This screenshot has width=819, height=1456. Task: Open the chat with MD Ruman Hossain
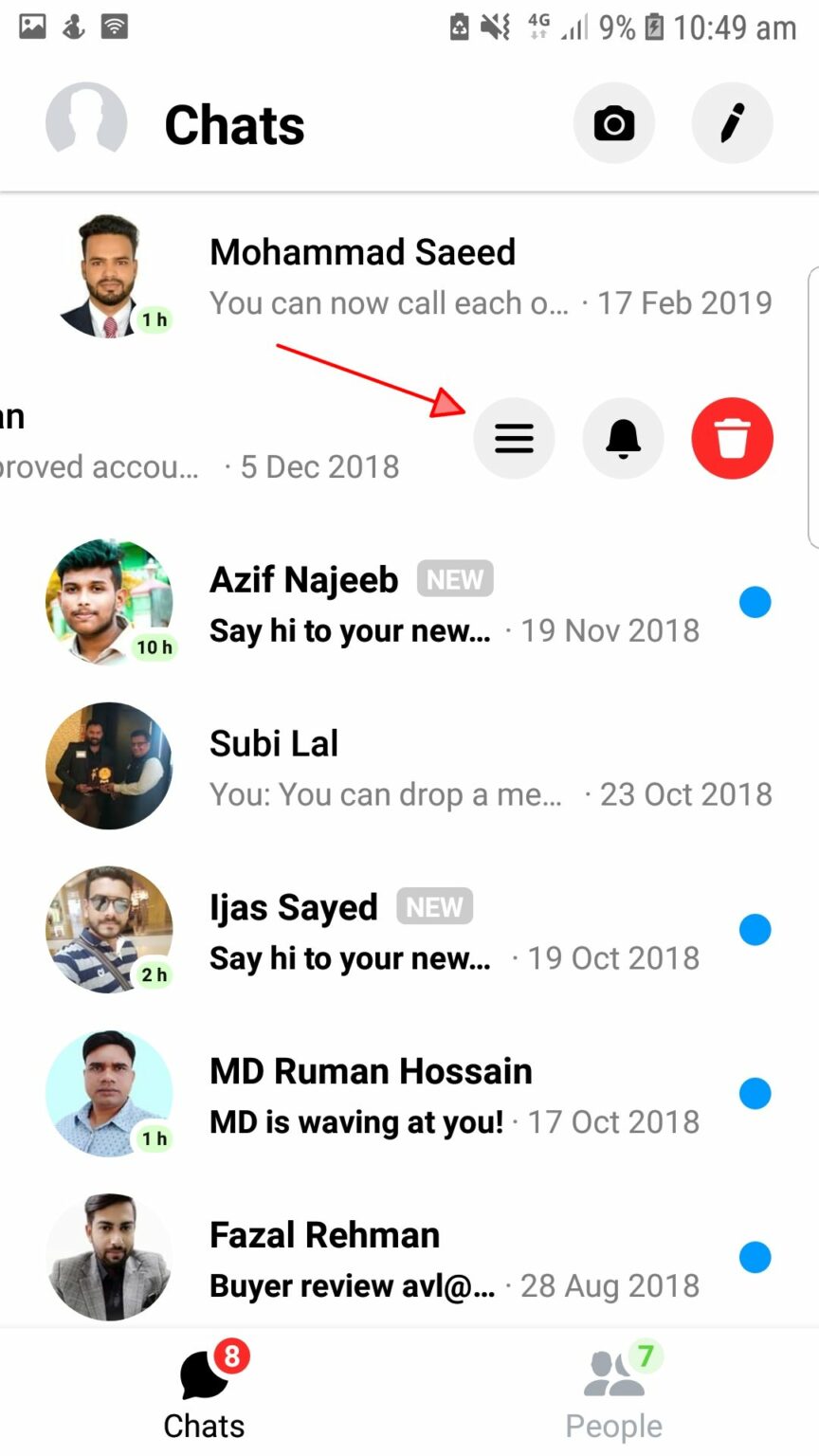[x=408, y=1096]
